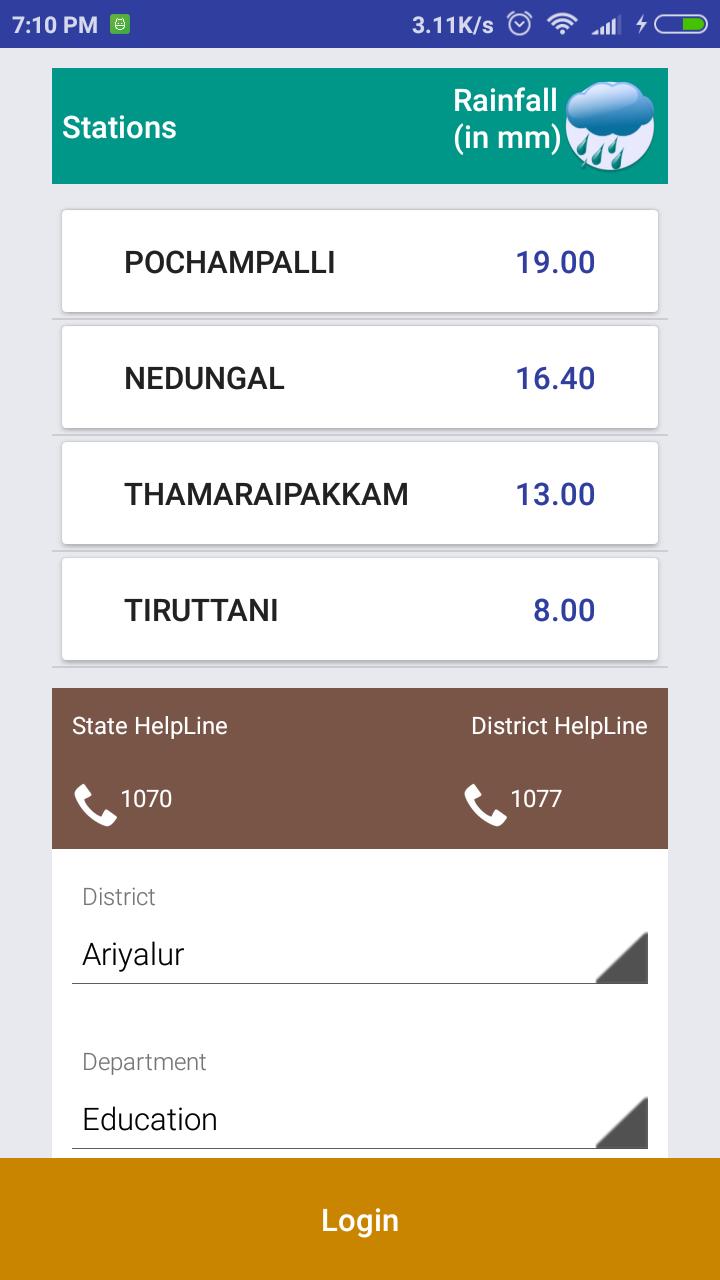Tap the Login button
The height and width of the screenshot is (1280, 720).
pyautogui.click(x=360, y=1220)
